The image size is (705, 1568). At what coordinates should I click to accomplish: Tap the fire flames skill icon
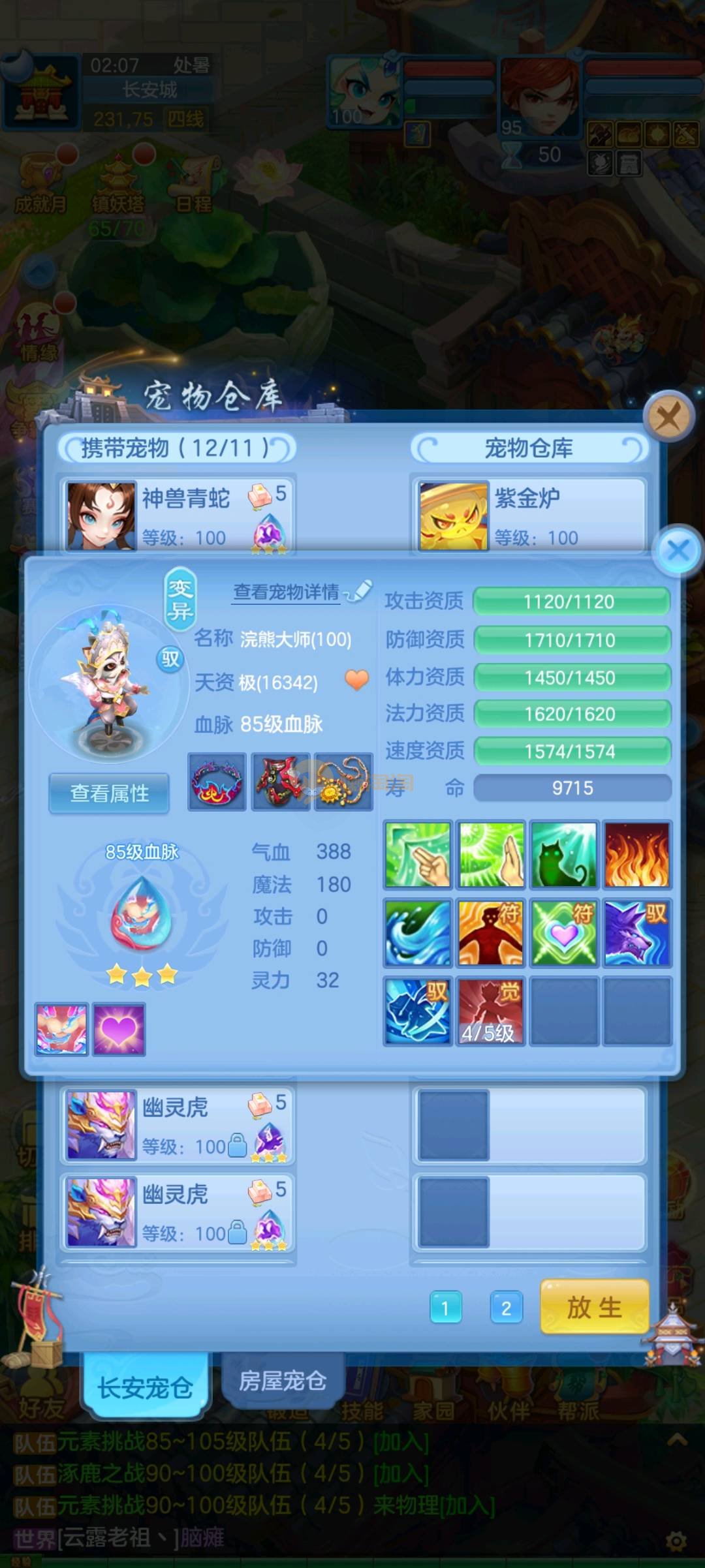pyautogui.click(x=636, y=855)
